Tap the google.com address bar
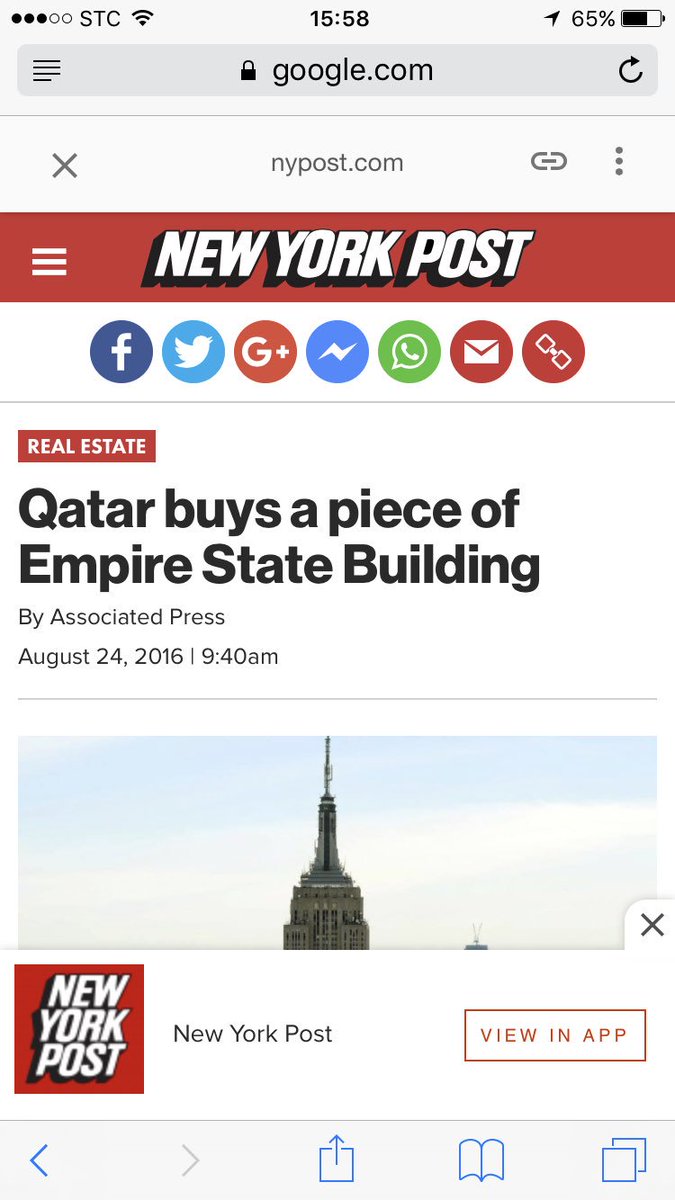Viewport: 675px width, 1200px height. click(x=337, y=70)
